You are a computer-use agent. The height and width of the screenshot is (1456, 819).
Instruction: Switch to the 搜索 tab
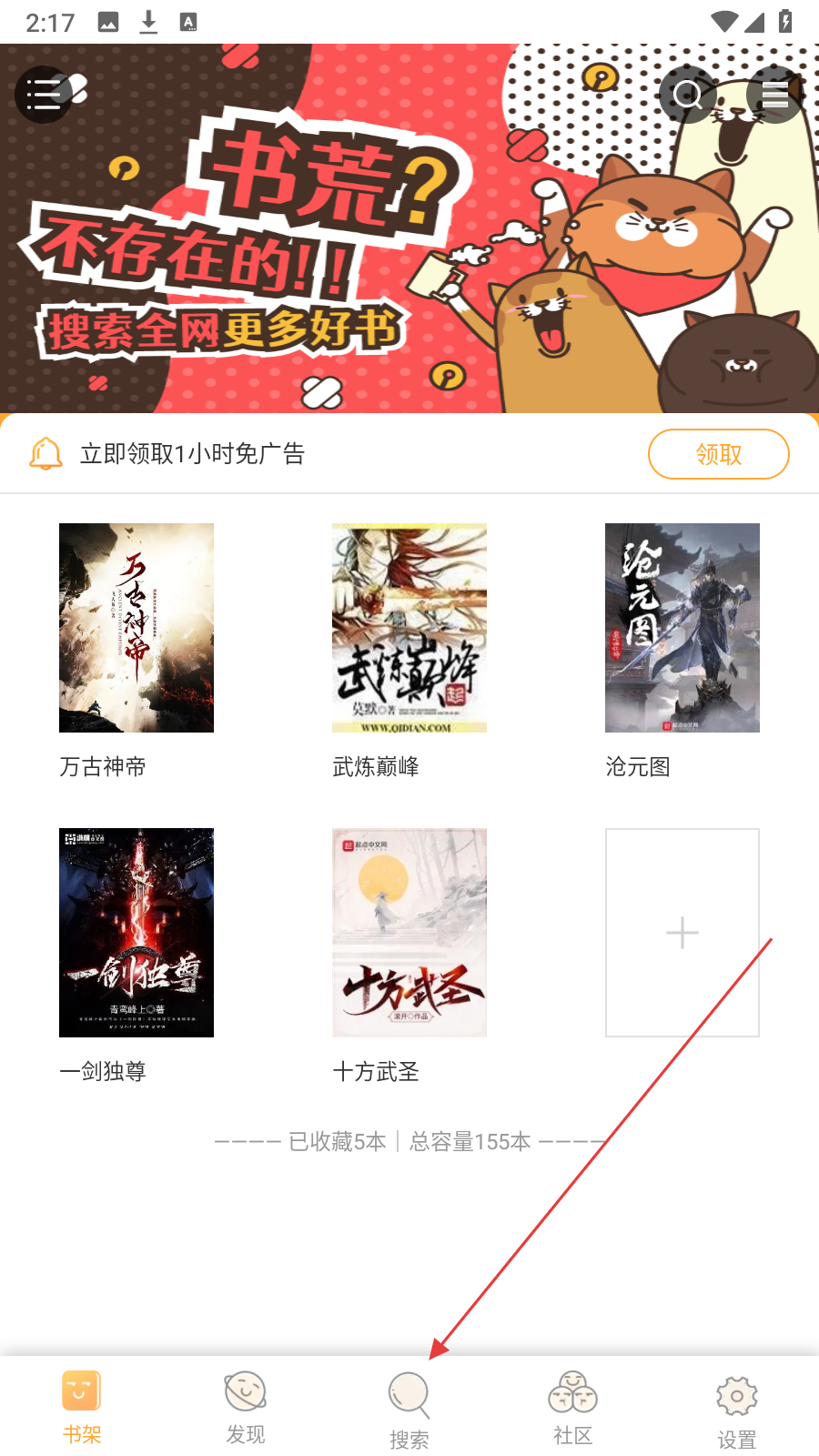pos(409,1409)
